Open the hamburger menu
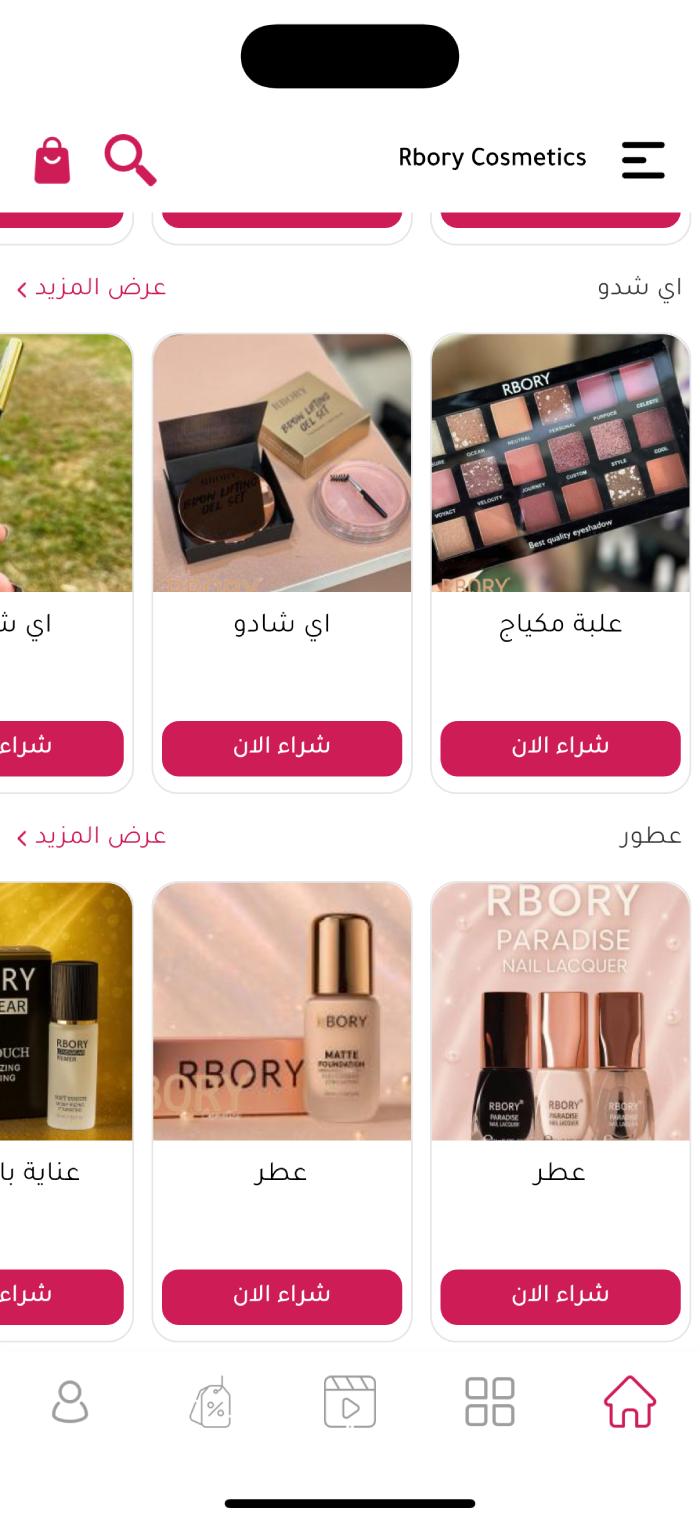 click(642, 160)
